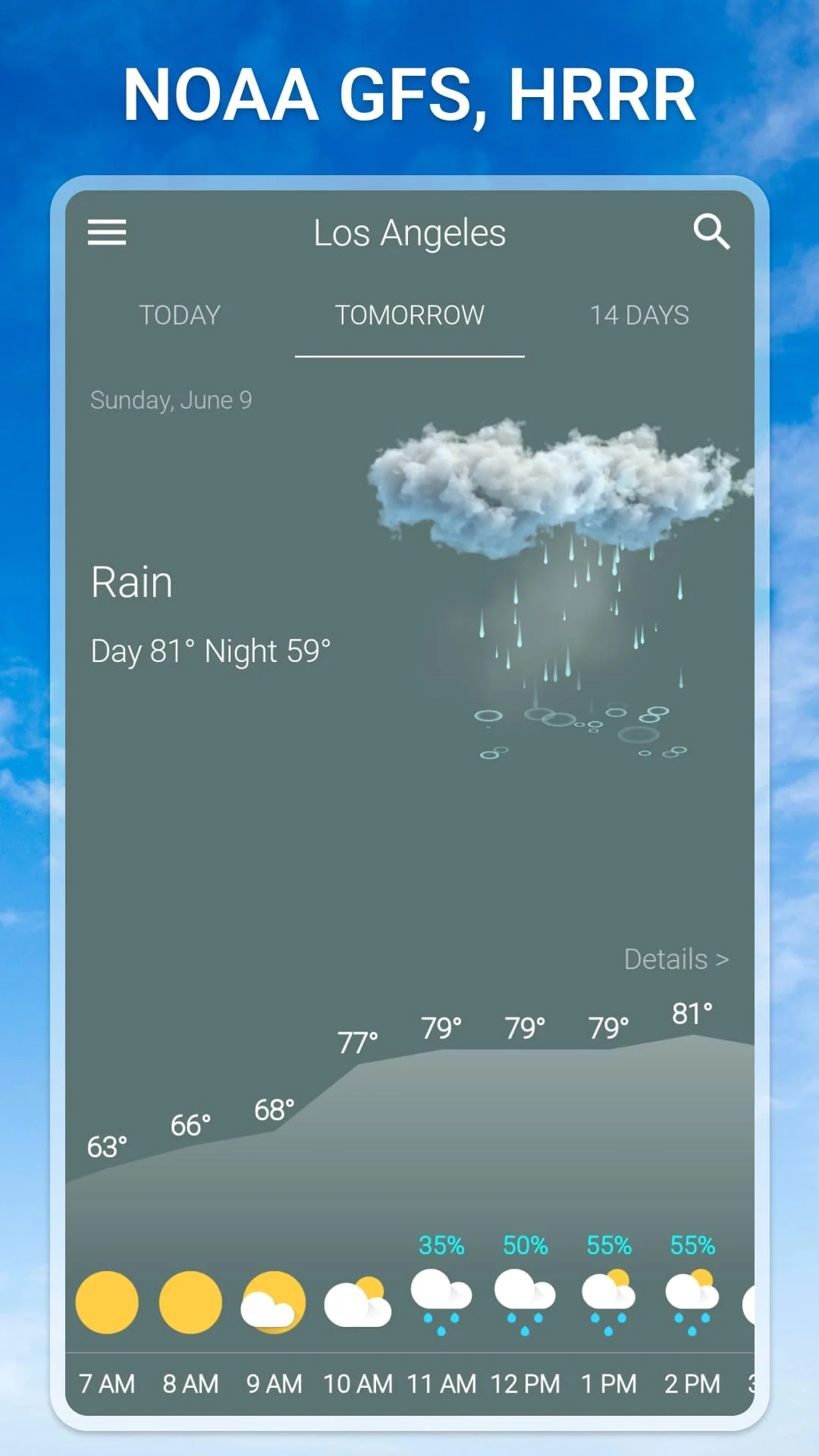Open the navigation hamburger menu
This screenshot has width=819, height=1456.
[107, 233]
